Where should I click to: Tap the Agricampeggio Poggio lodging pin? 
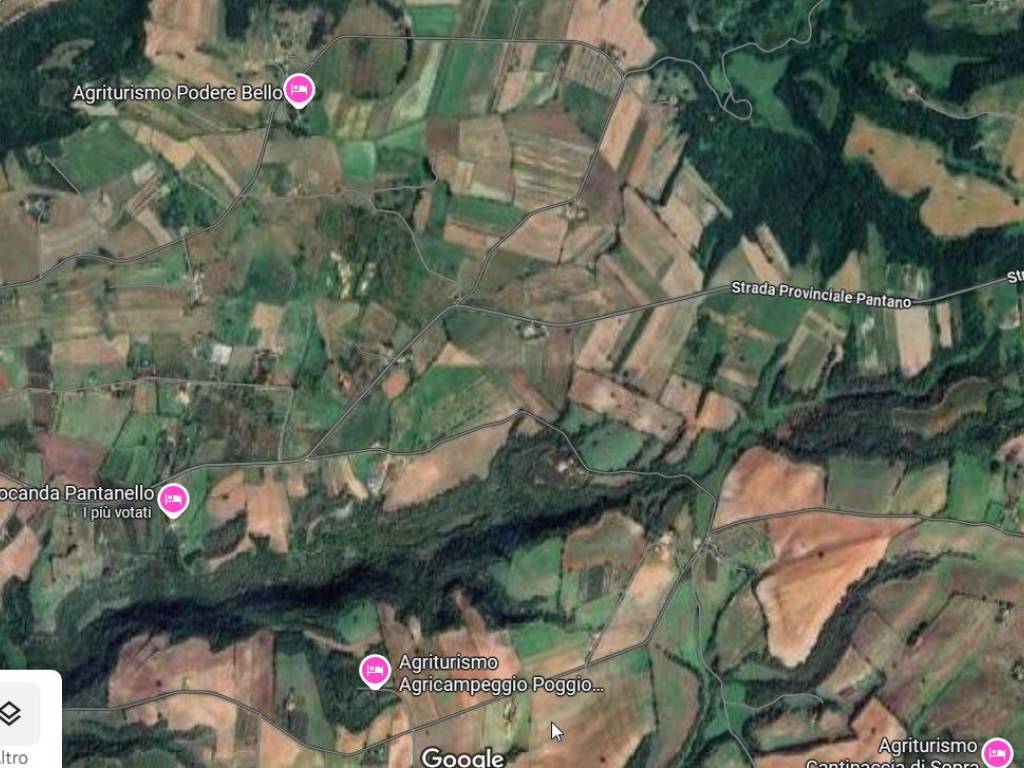coord(375,670)
